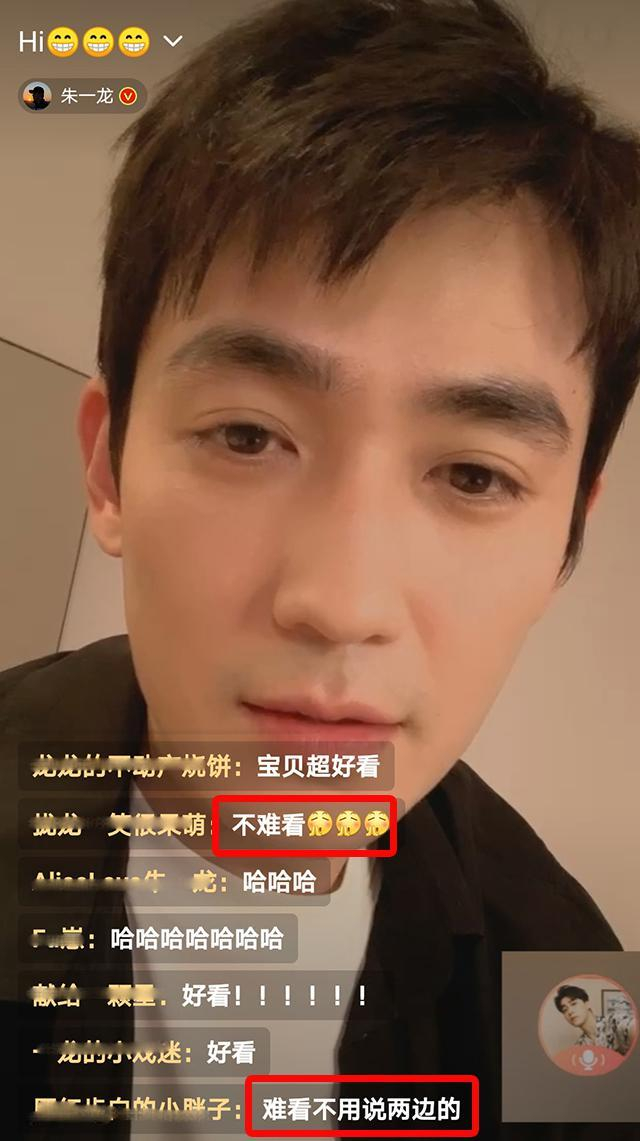The width and height of the screenshot is (640, 1141).
Task: Open host 朱一龙's profile chip
Action: pyautogui.click(x=83, y=96)
